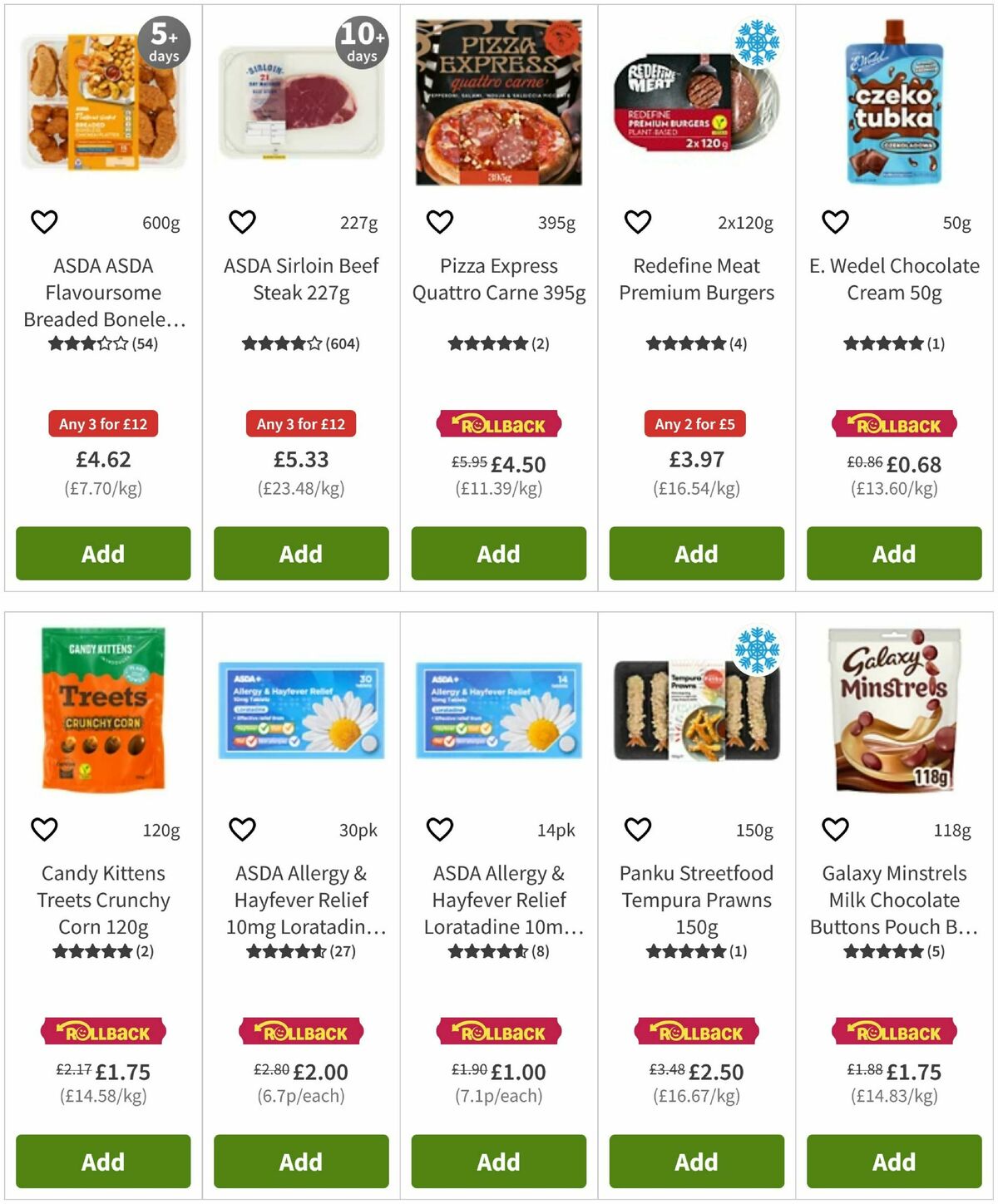Click the heart icon on Pizza Express Quattro Carne

point(439,221)
